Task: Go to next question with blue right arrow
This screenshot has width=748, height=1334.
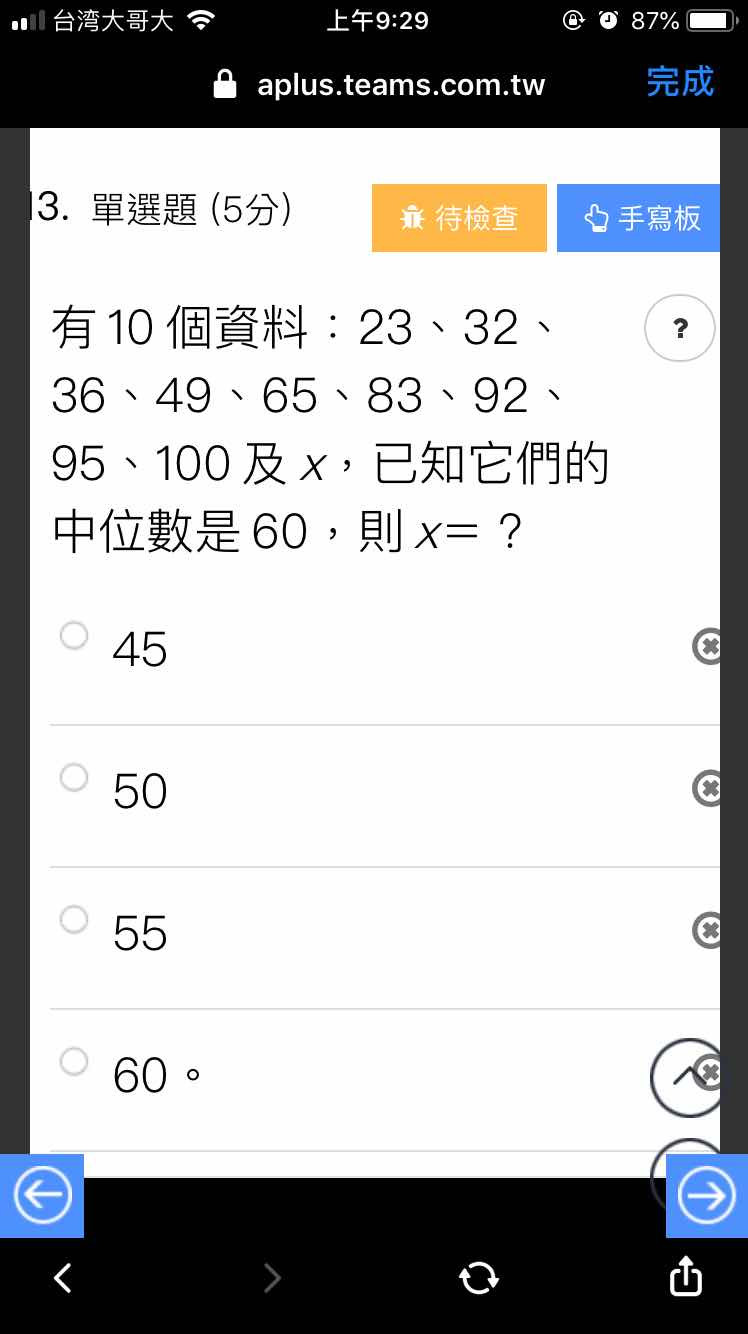Action: coord(706,1196)
